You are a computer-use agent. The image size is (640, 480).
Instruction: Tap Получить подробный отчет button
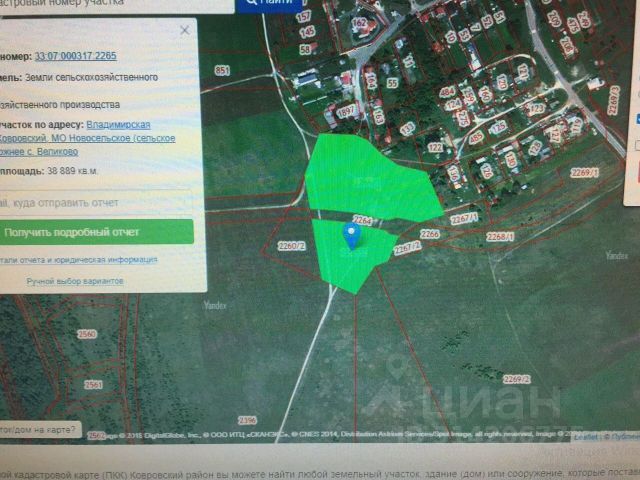[x=96, y=232]
